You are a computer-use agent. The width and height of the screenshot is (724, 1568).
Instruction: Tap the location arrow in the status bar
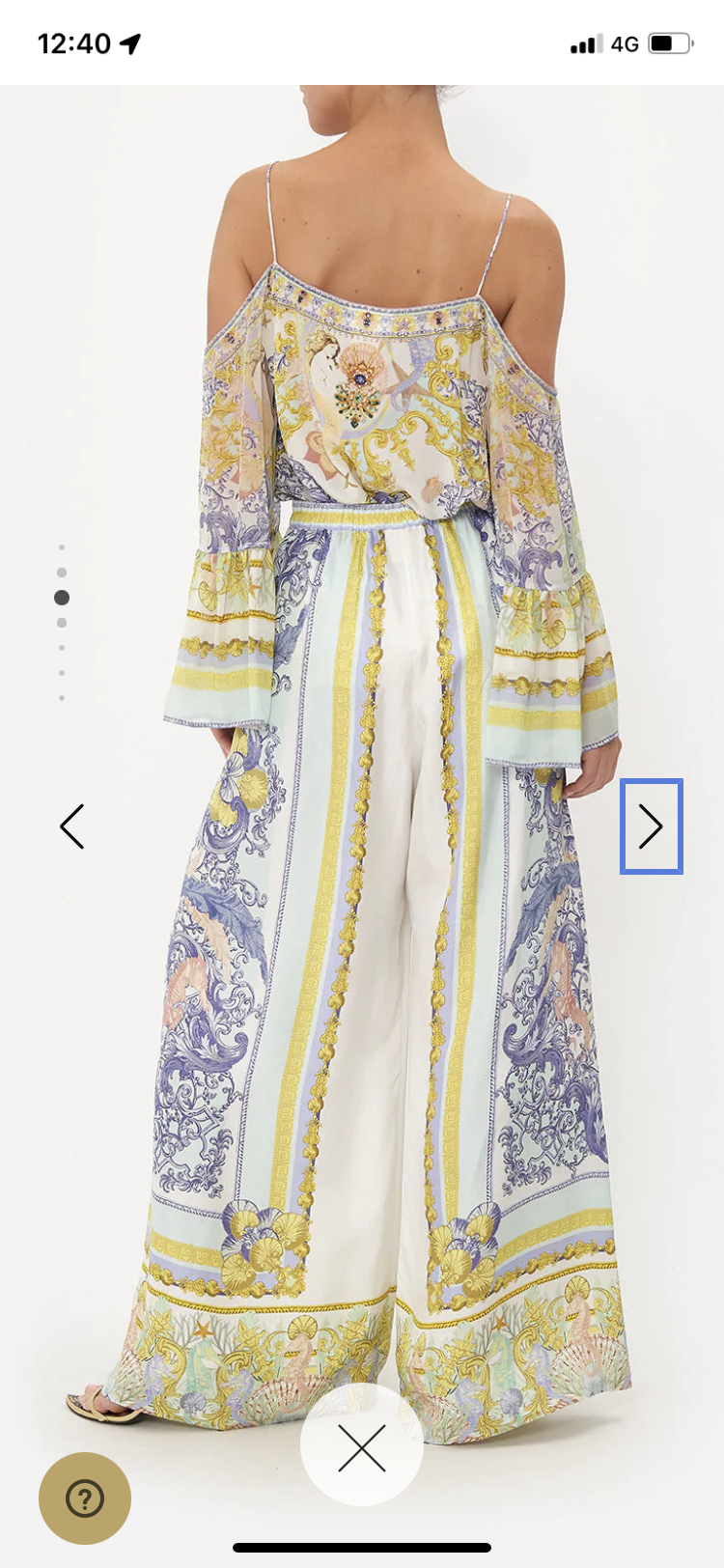pos(130,43)
